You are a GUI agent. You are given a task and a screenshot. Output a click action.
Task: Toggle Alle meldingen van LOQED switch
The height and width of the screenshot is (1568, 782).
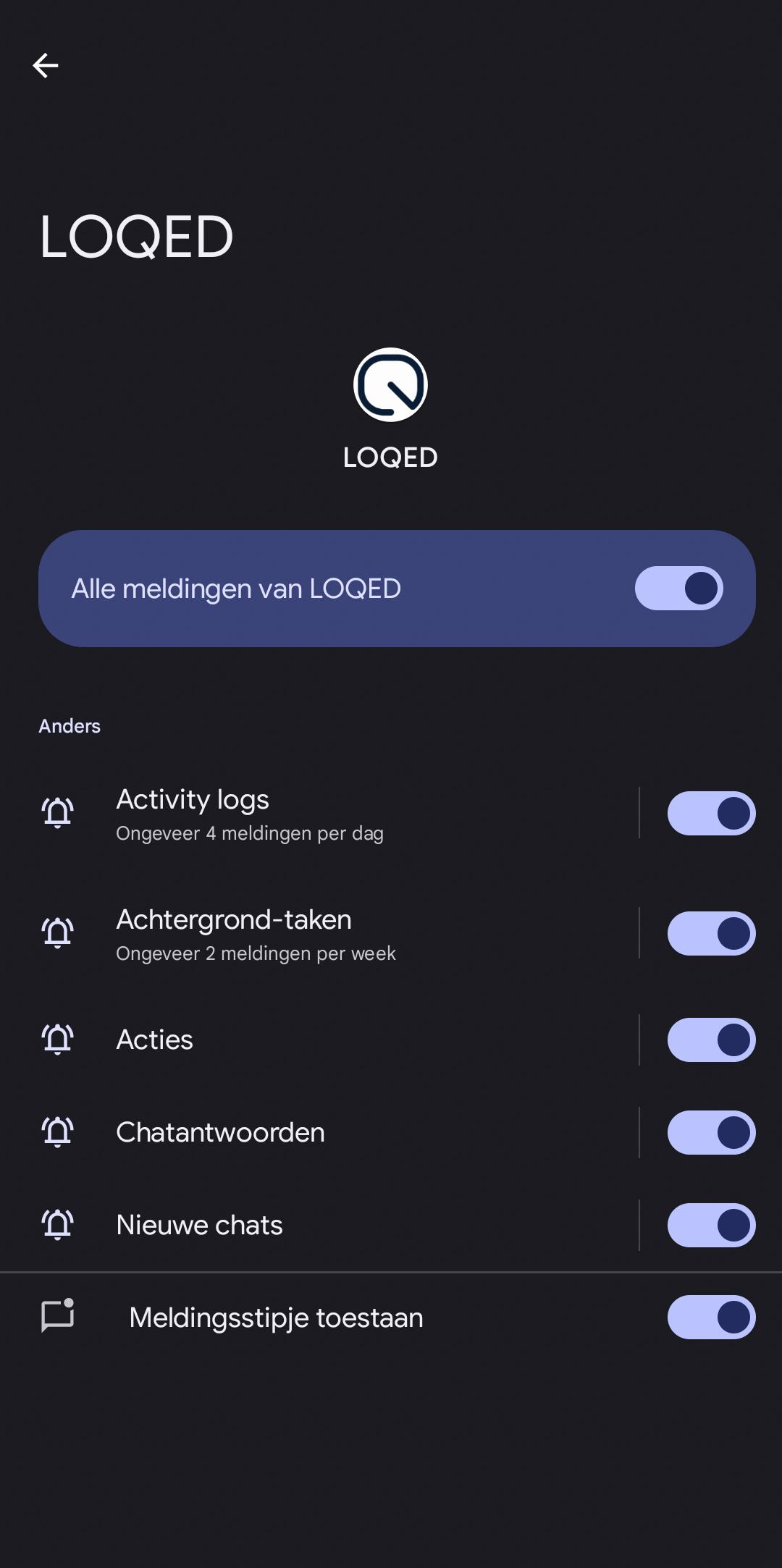pos(678,589)
